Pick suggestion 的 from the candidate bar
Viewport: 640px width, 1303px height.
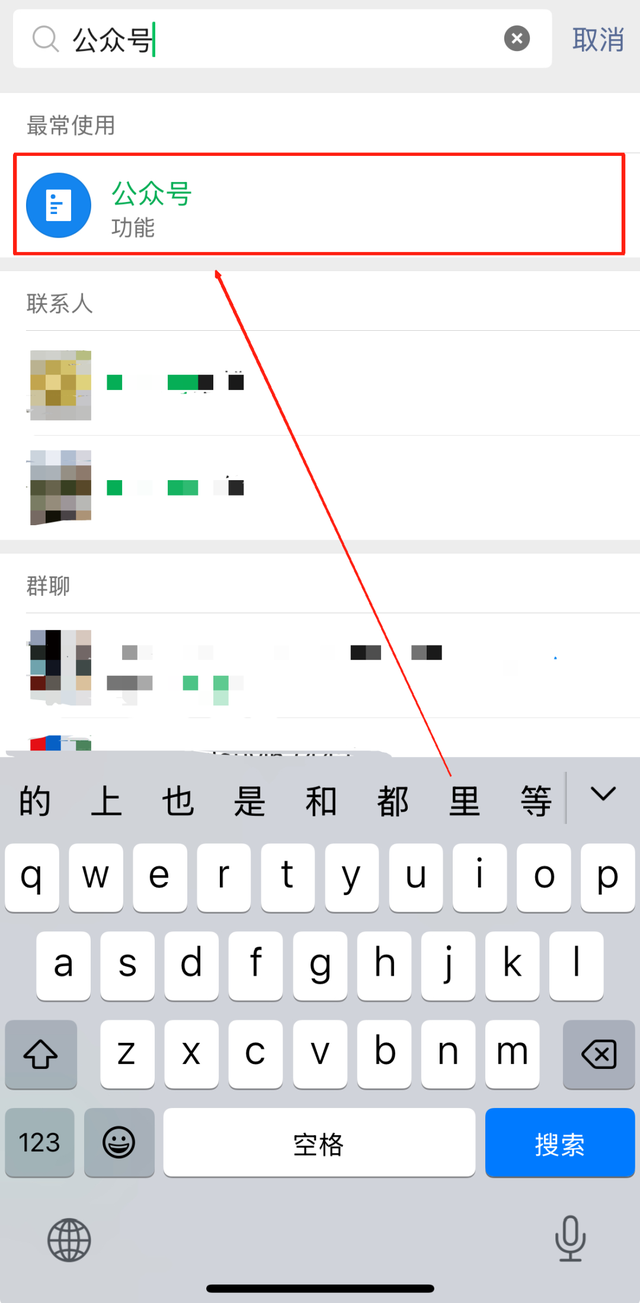tap(35, 801)
